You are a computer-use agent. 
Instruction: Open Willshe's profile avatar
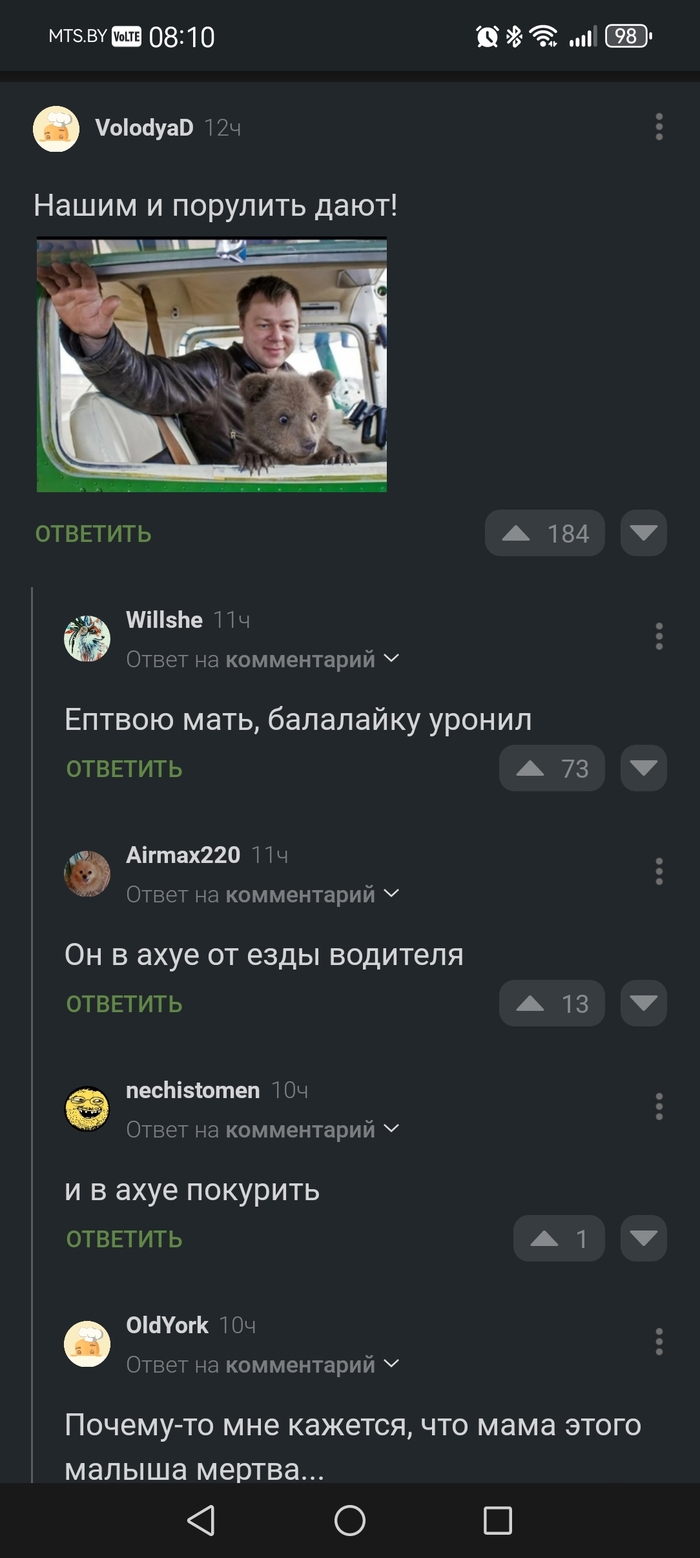87,638
